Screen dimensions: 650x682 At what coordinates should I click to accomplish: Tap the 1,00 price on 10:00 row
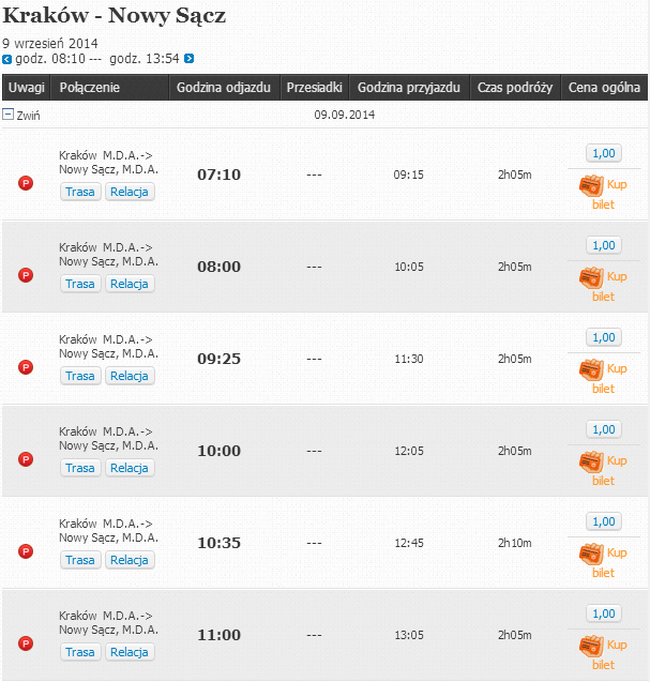tap(603, 429)
